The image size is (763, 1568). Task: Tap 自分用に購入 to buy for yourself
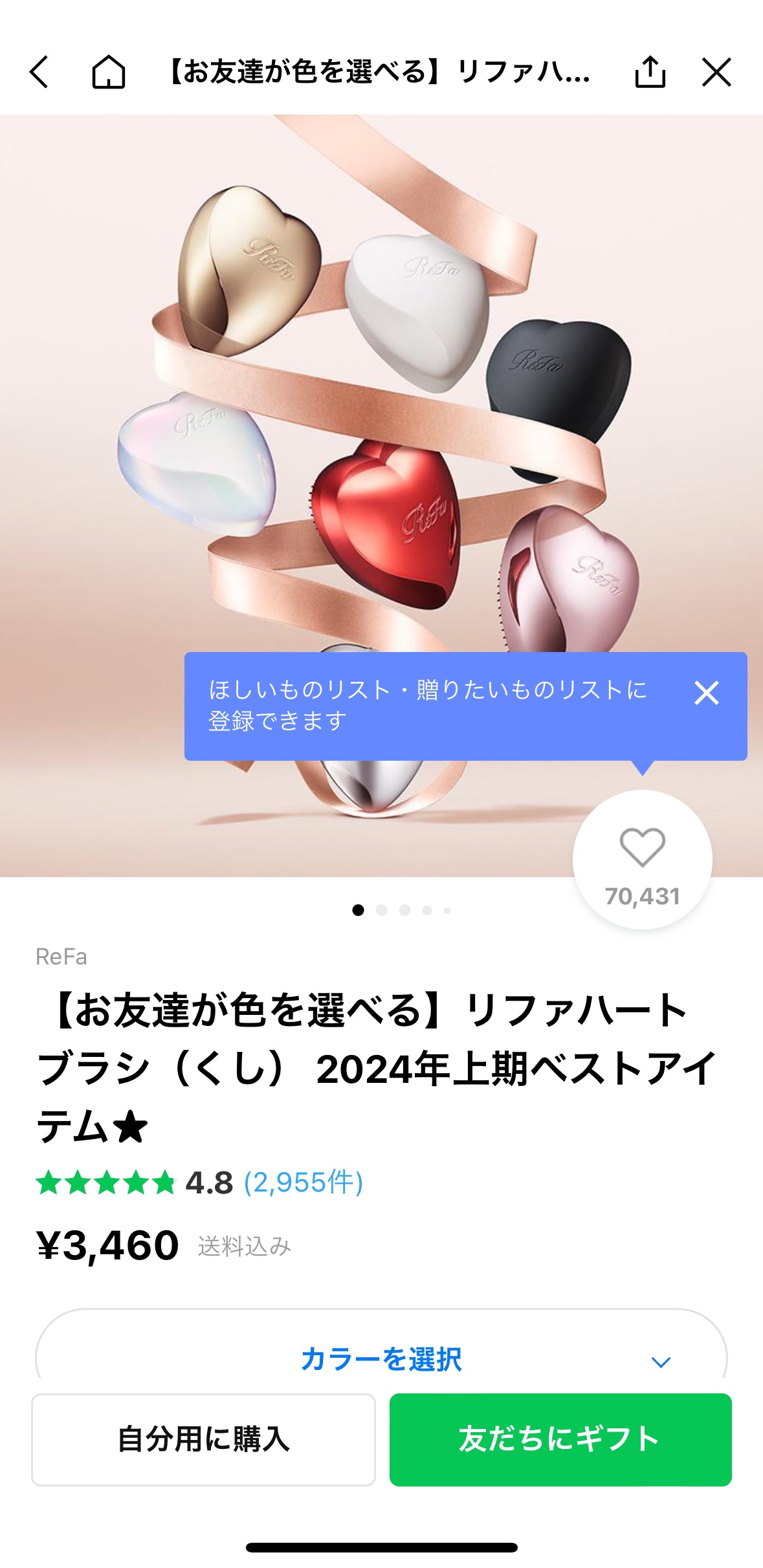(x=203, y=1439)
